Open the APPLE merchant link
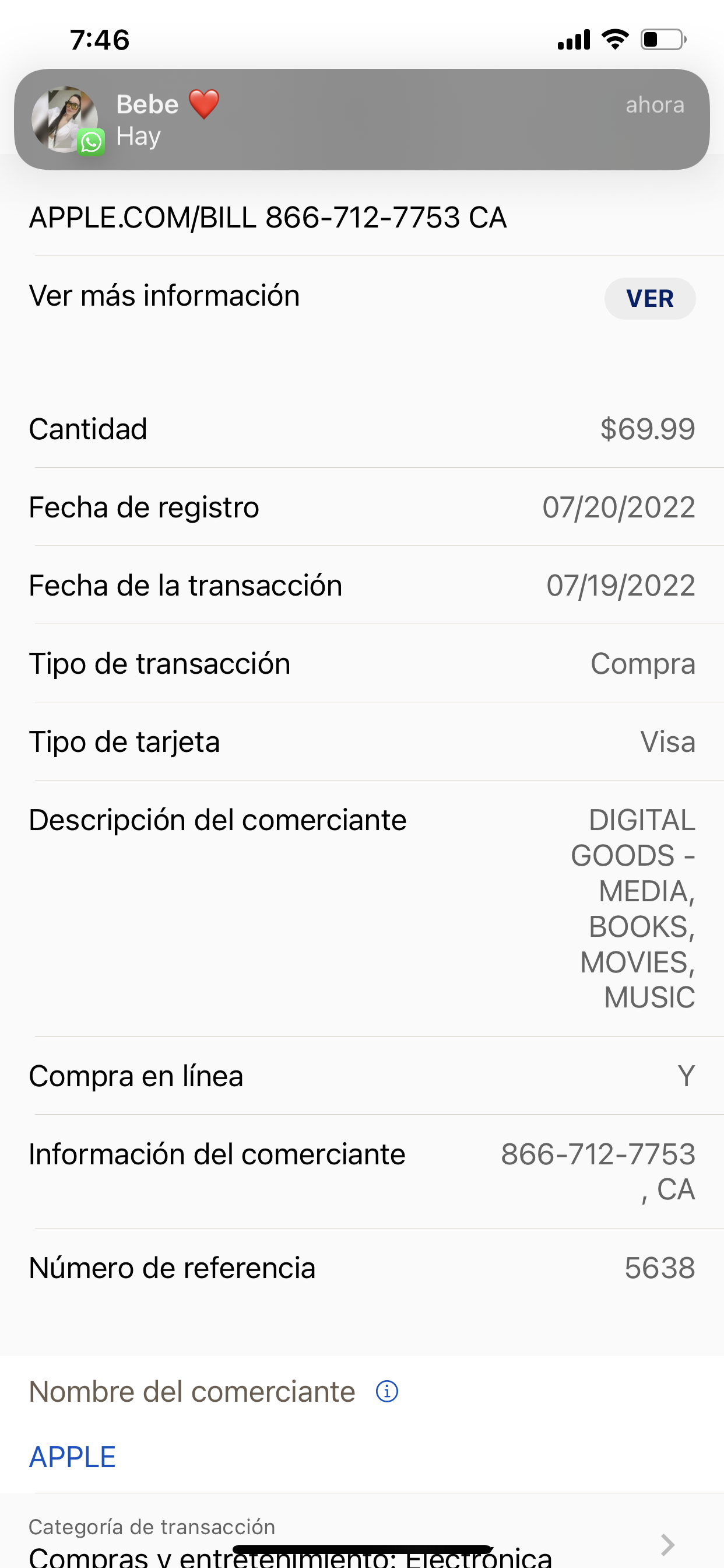Image resolution: width=724 pixels, height=1568 pixels. pyautogui.click(x=72, y=1457)
